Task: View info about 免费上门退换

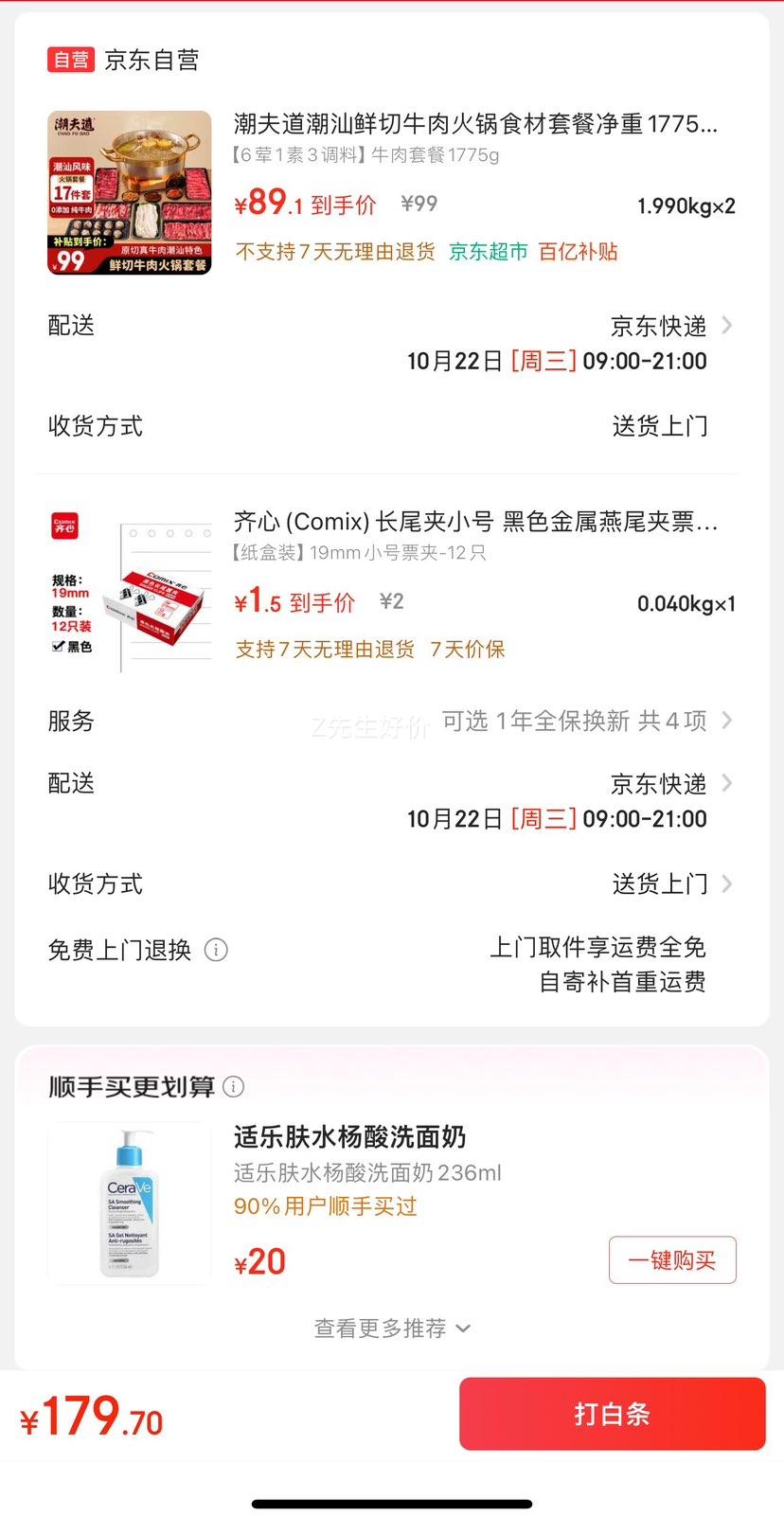Action: click(x=216, y=950)
